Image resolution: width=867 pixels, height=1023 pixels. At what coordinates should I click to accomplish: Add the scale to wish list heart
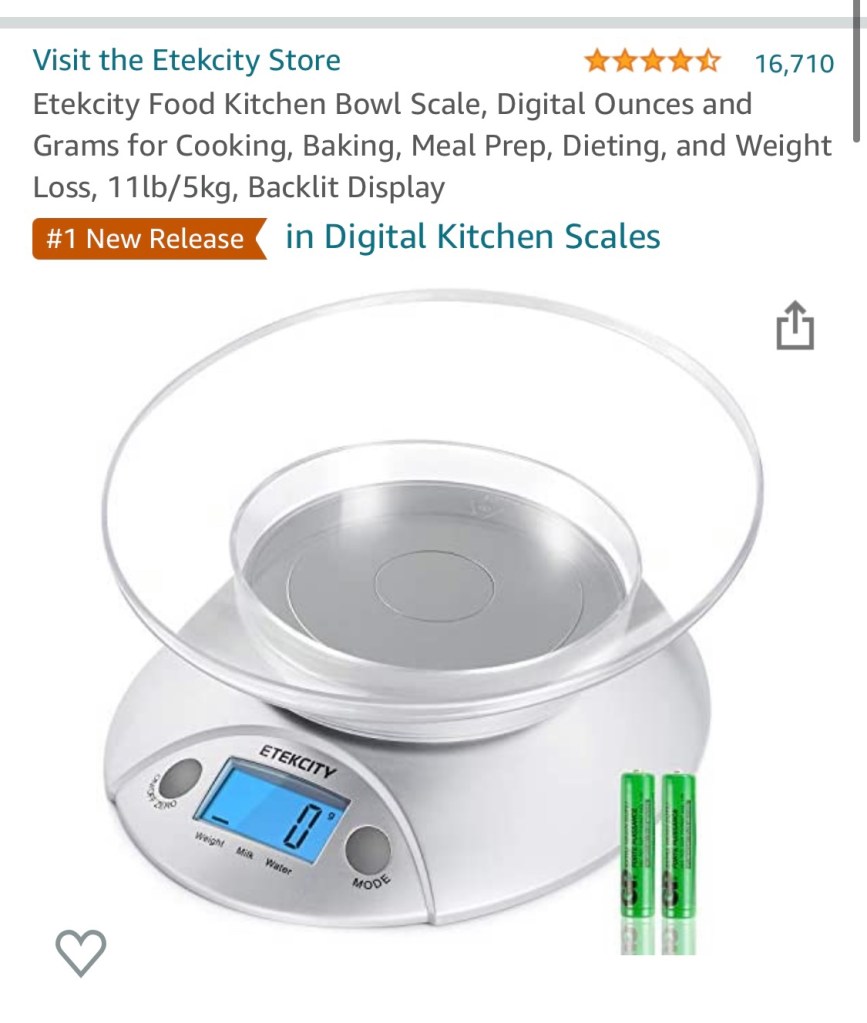click(x=80, y=951)
